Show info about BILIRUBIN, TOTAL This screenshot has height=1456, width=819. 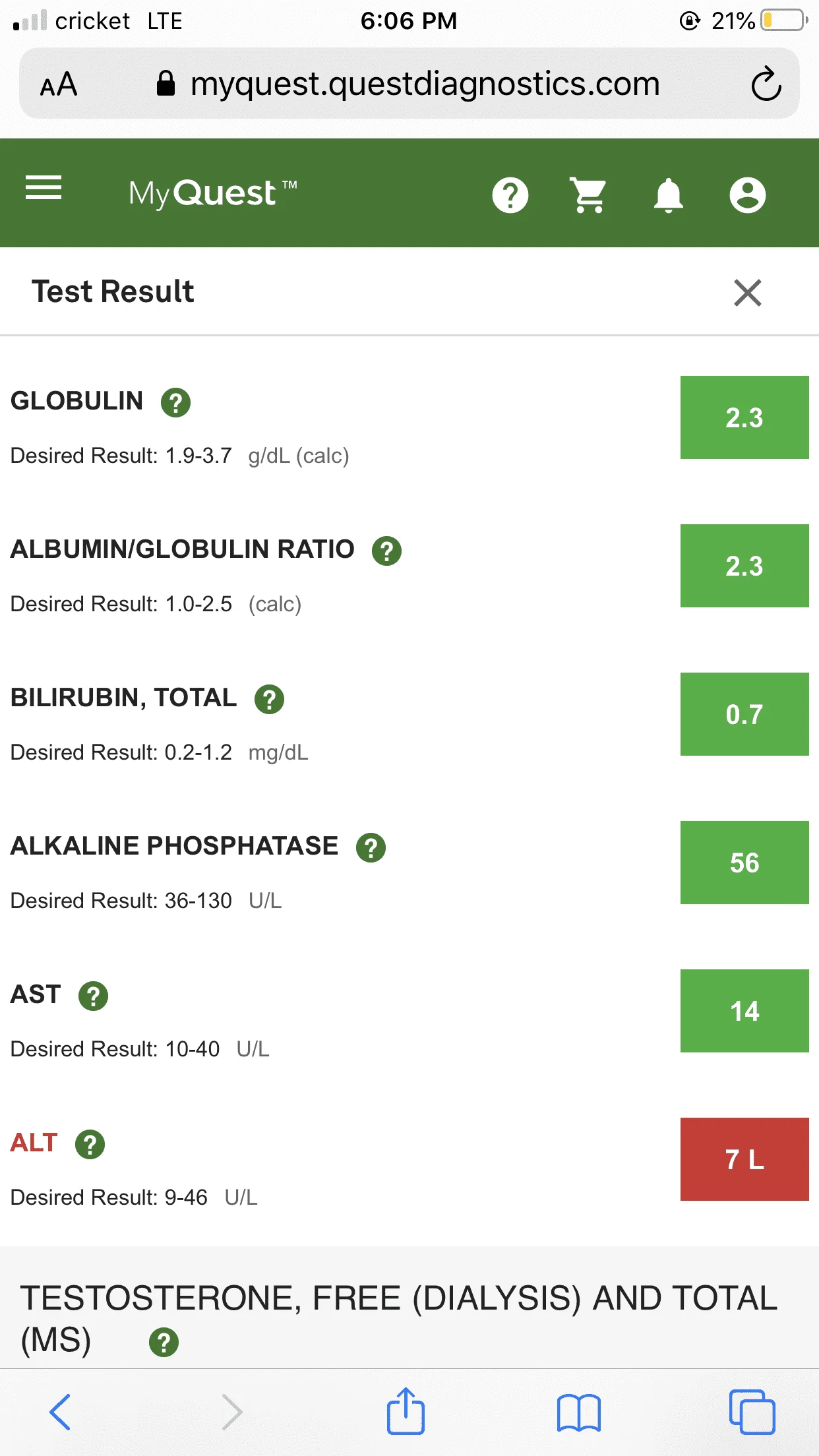[x=270, y=699]
